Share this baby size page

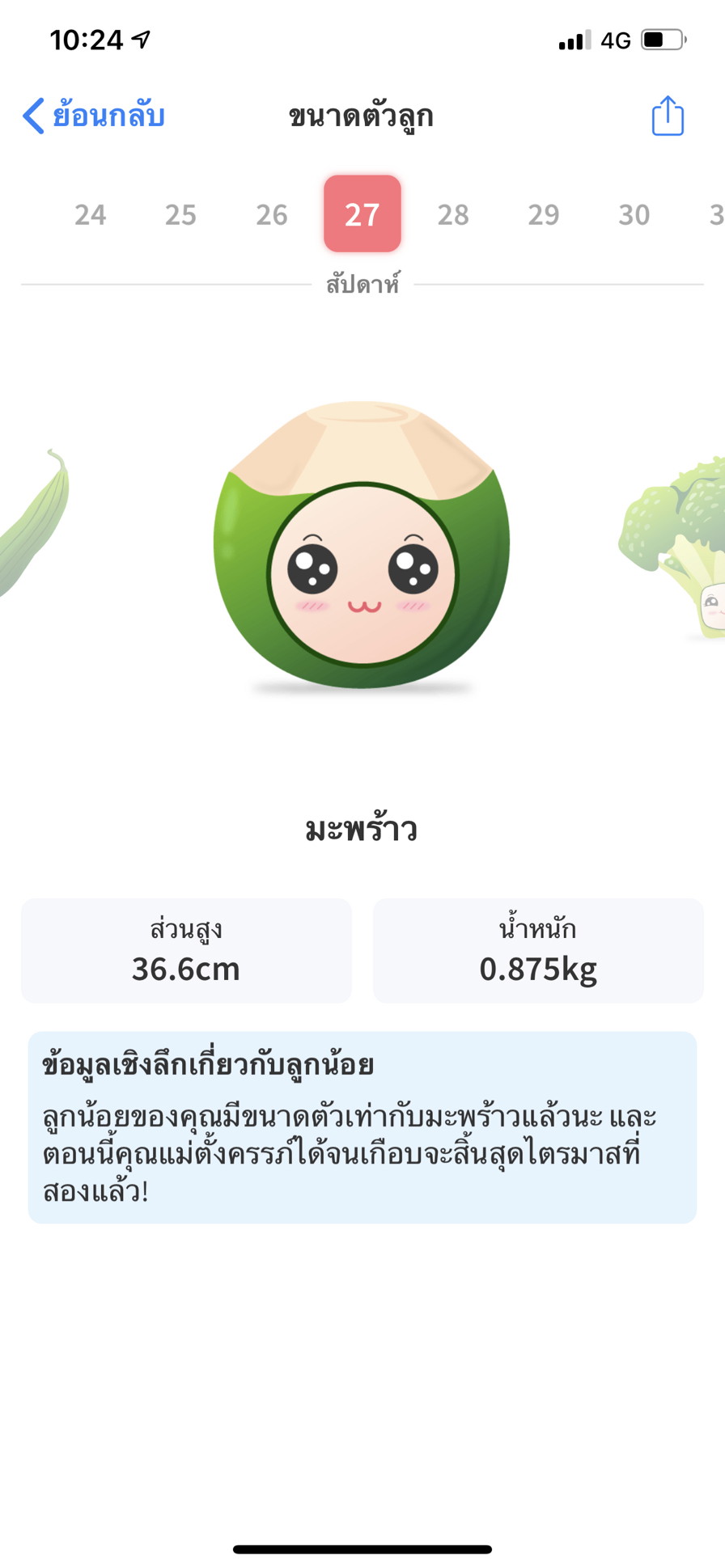point(668,116)
